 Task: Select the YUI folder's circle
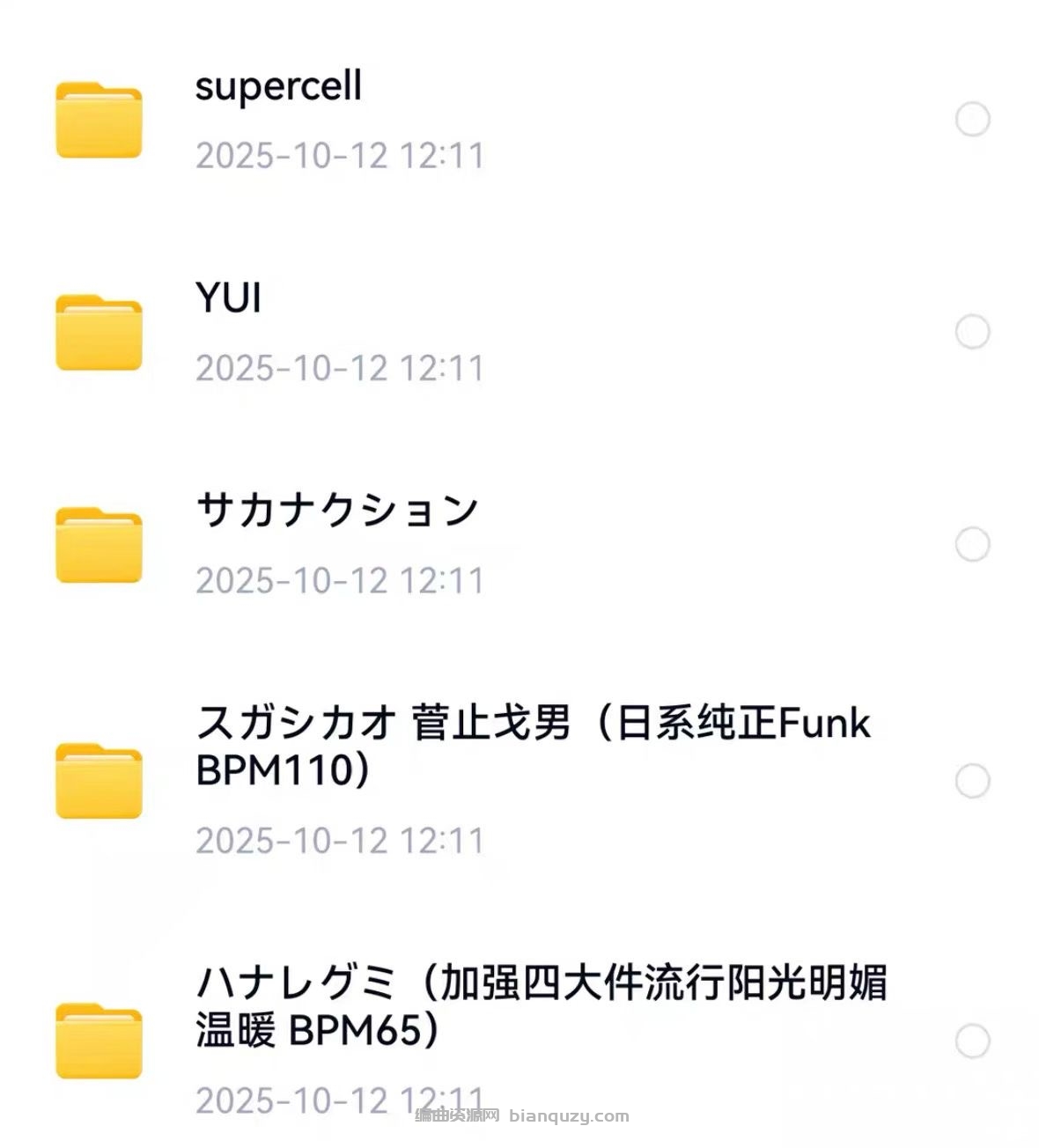(x=972, y=332)
